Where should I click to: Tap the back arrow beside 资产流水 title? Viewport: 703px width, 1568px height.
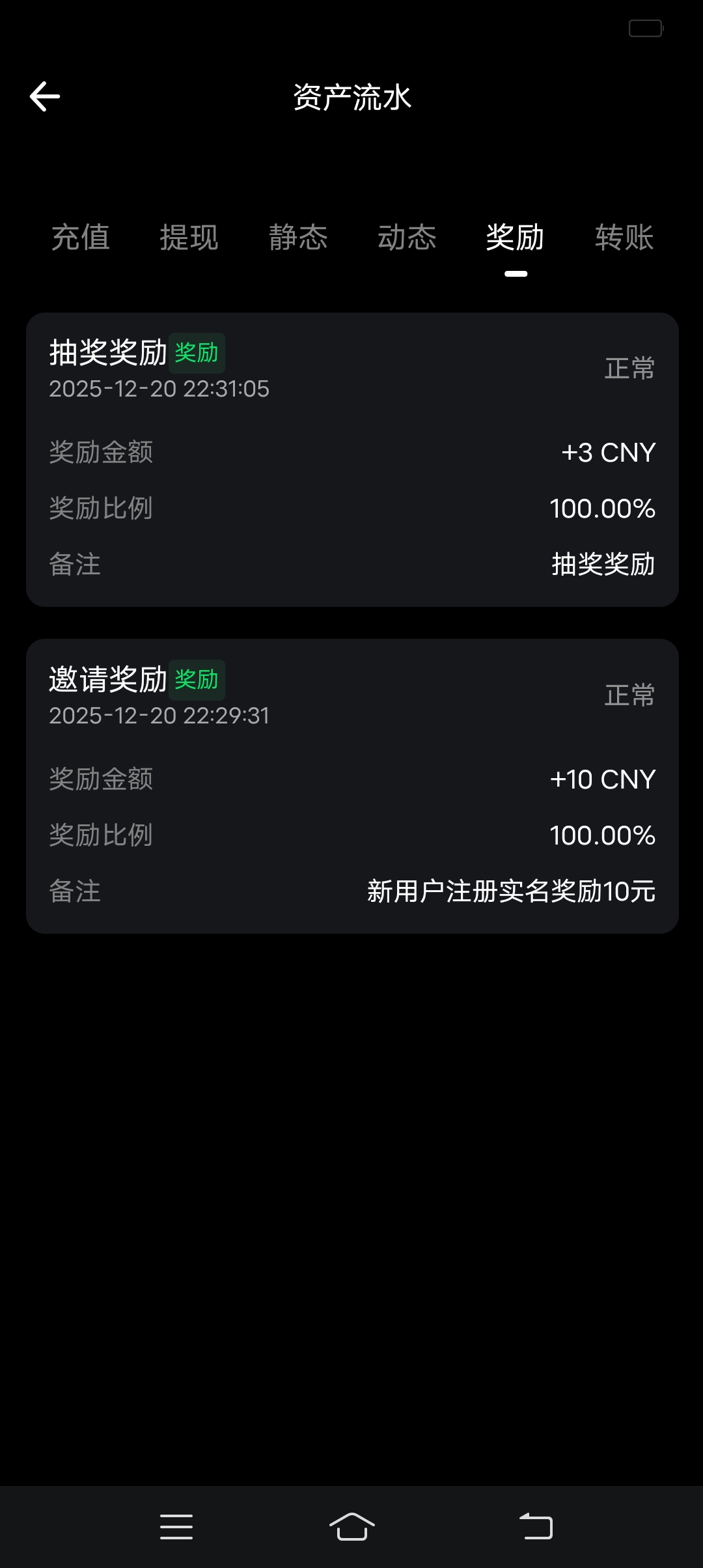[x=44, y=96]
